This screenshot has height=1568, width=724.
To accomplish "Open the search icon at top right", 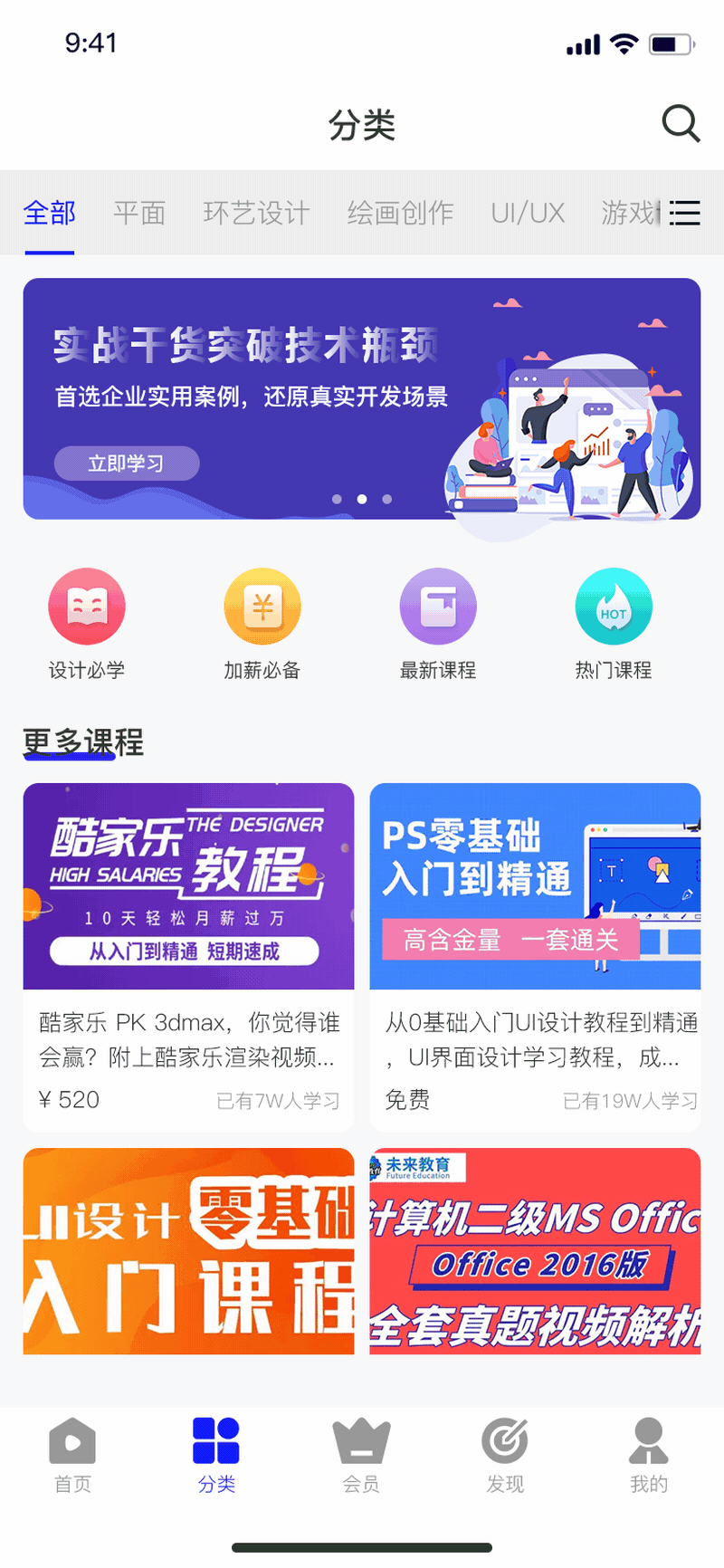I will click(x=681, y=124).
